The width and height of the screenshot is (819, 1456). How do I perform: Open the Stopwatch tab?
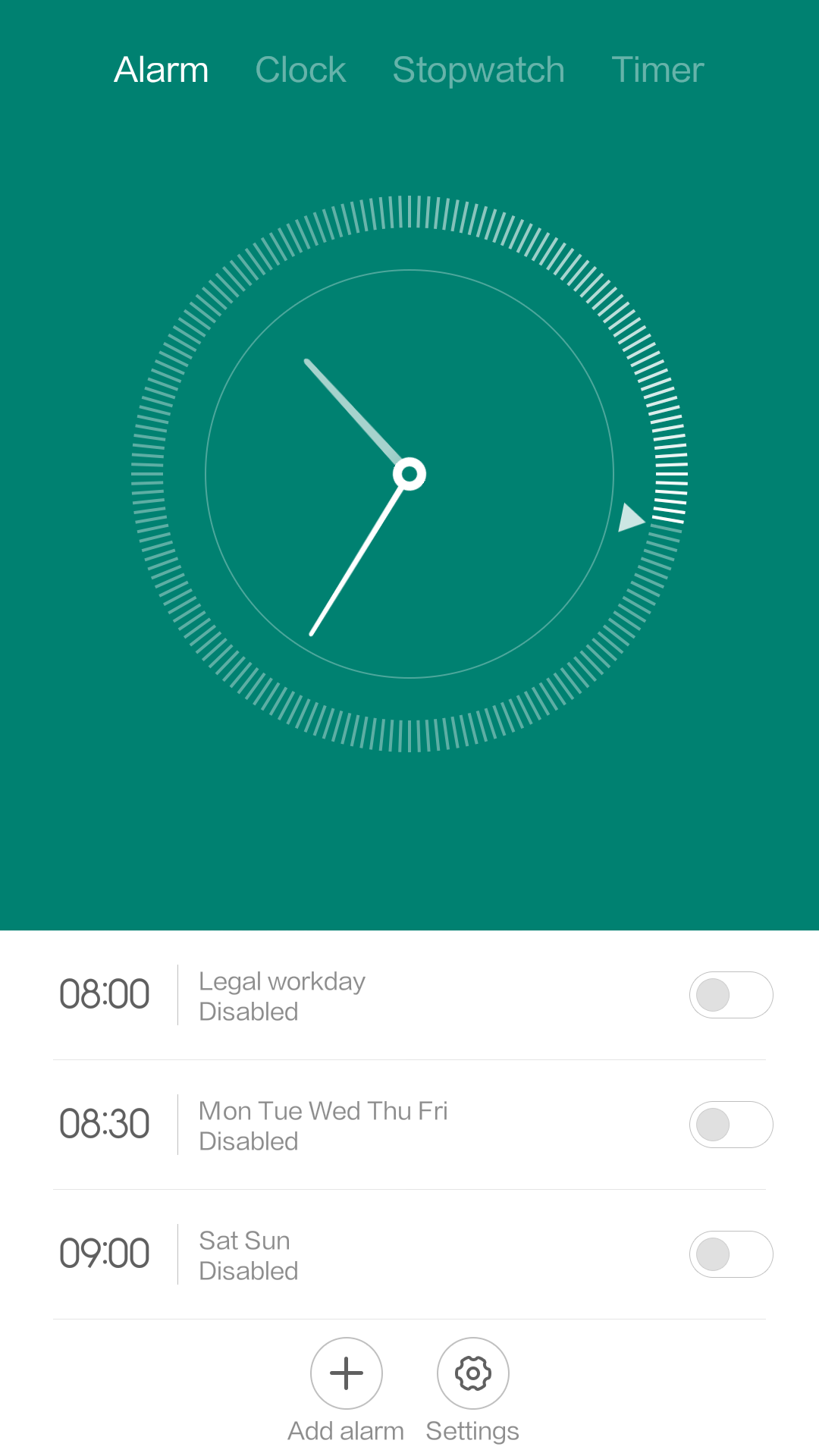(479, 70)
